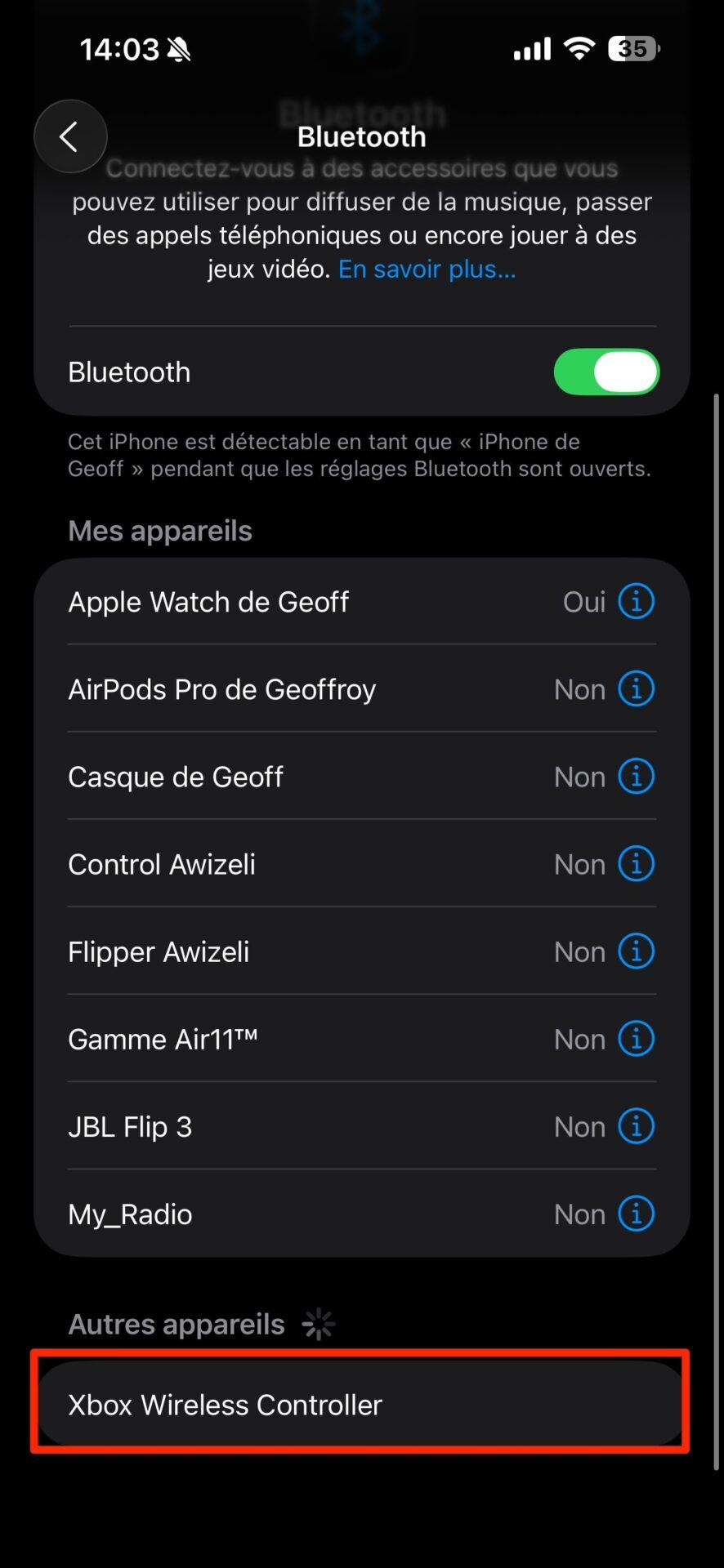
Task: Open info for AirPods Pro de Geoffroy
Action: (x=636, y=689)
